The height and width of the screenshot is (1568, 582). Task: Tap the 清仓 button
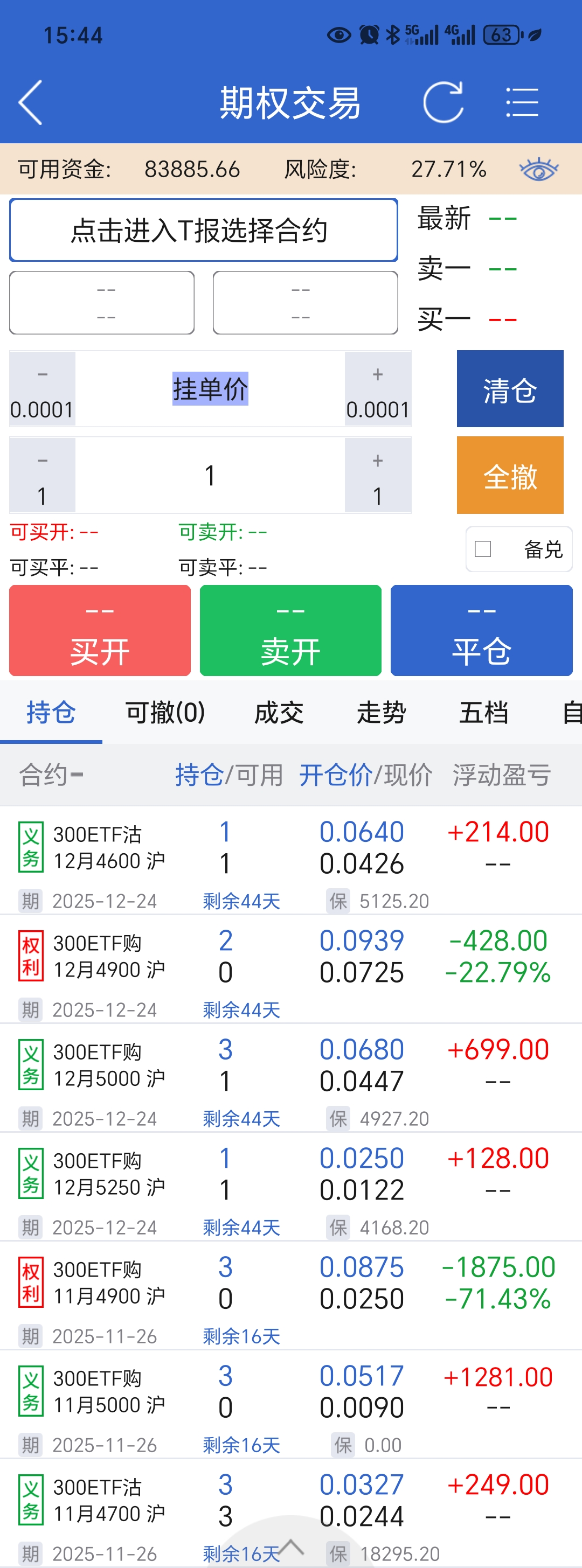510,389
